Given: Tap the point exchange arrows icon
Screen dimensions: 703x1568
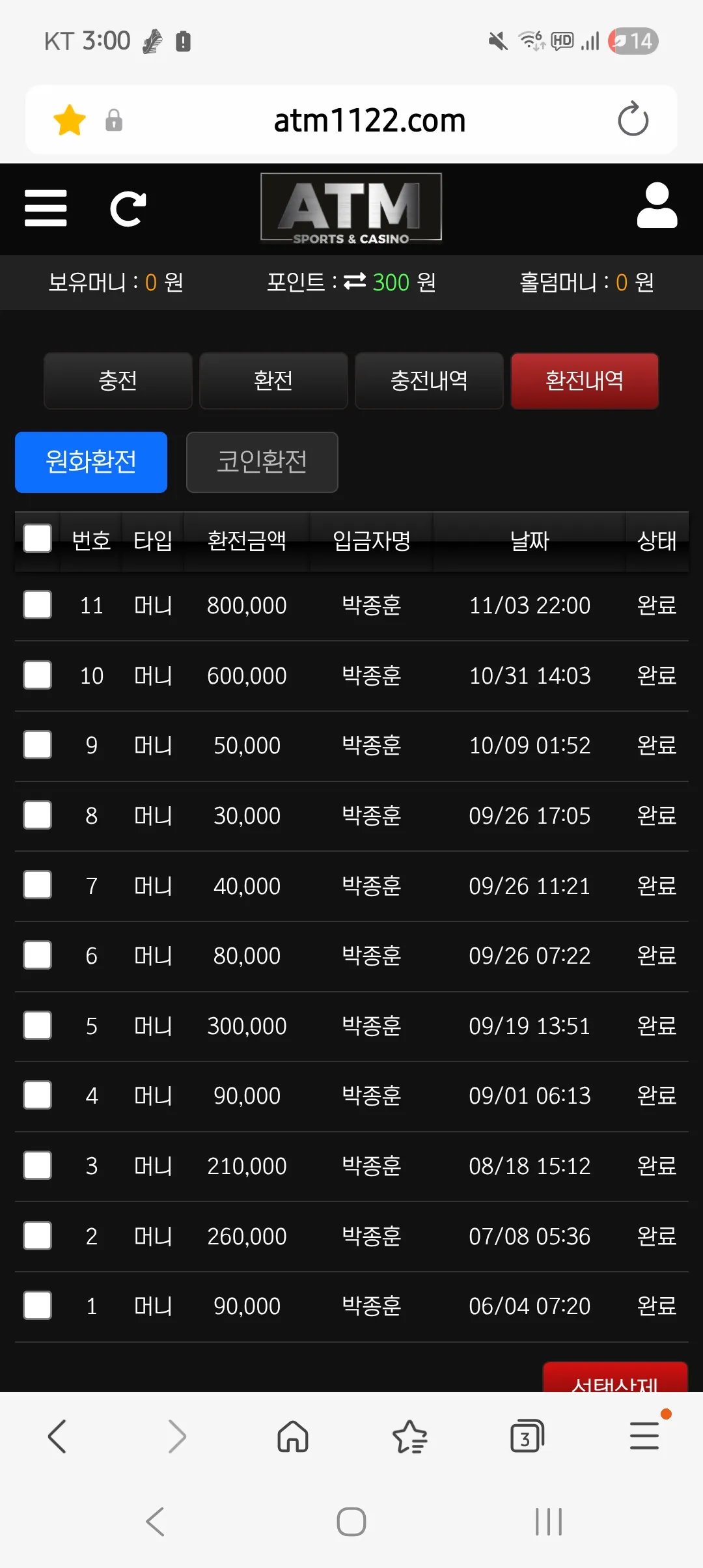Looking at the screenshot, I should pyautogui.click(x=355, y=282).
